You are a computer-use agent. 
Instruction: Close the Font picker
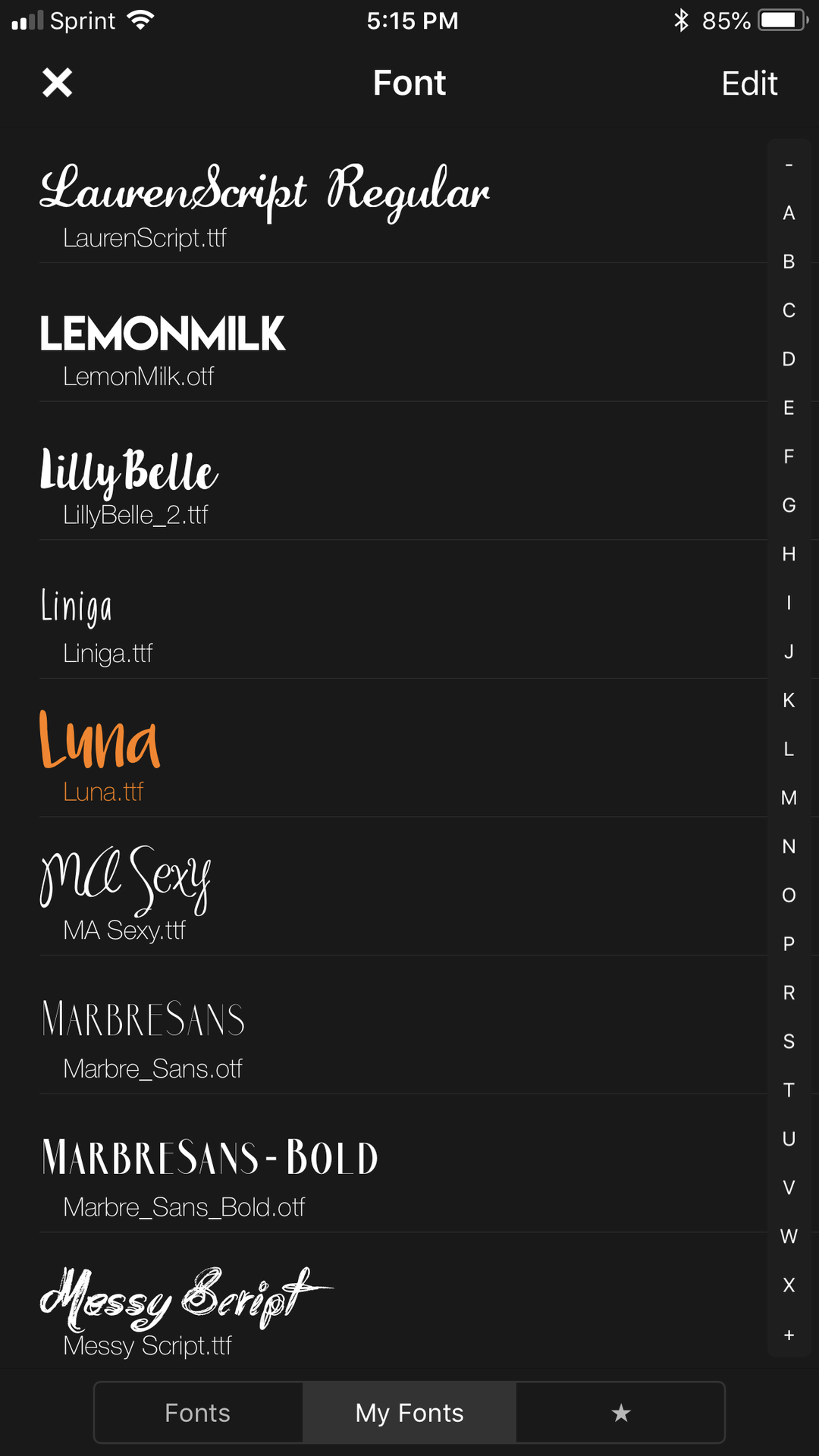pos(57,83)
